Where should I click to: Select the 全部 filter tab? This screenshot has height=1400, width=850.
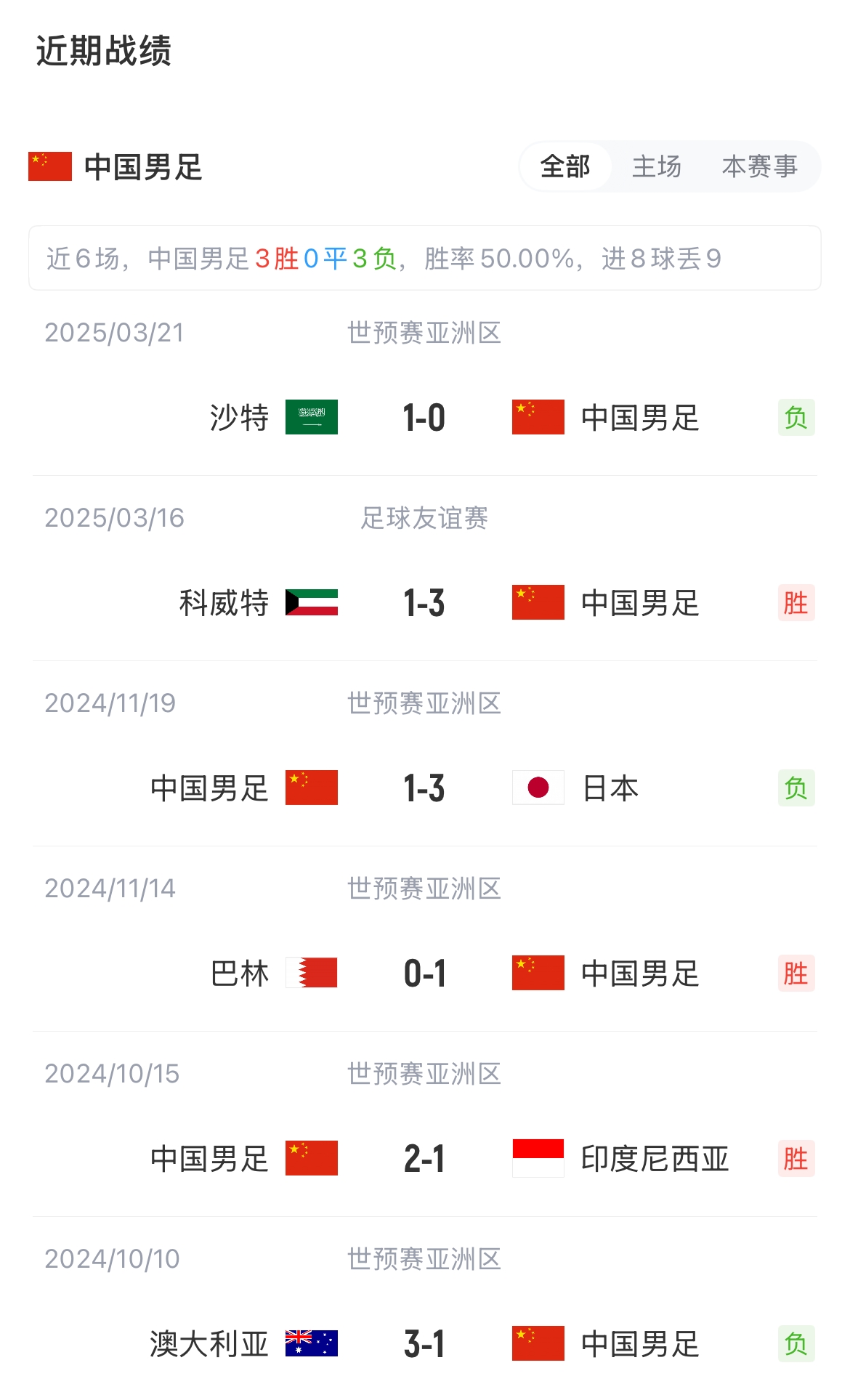tap(565, 166)
